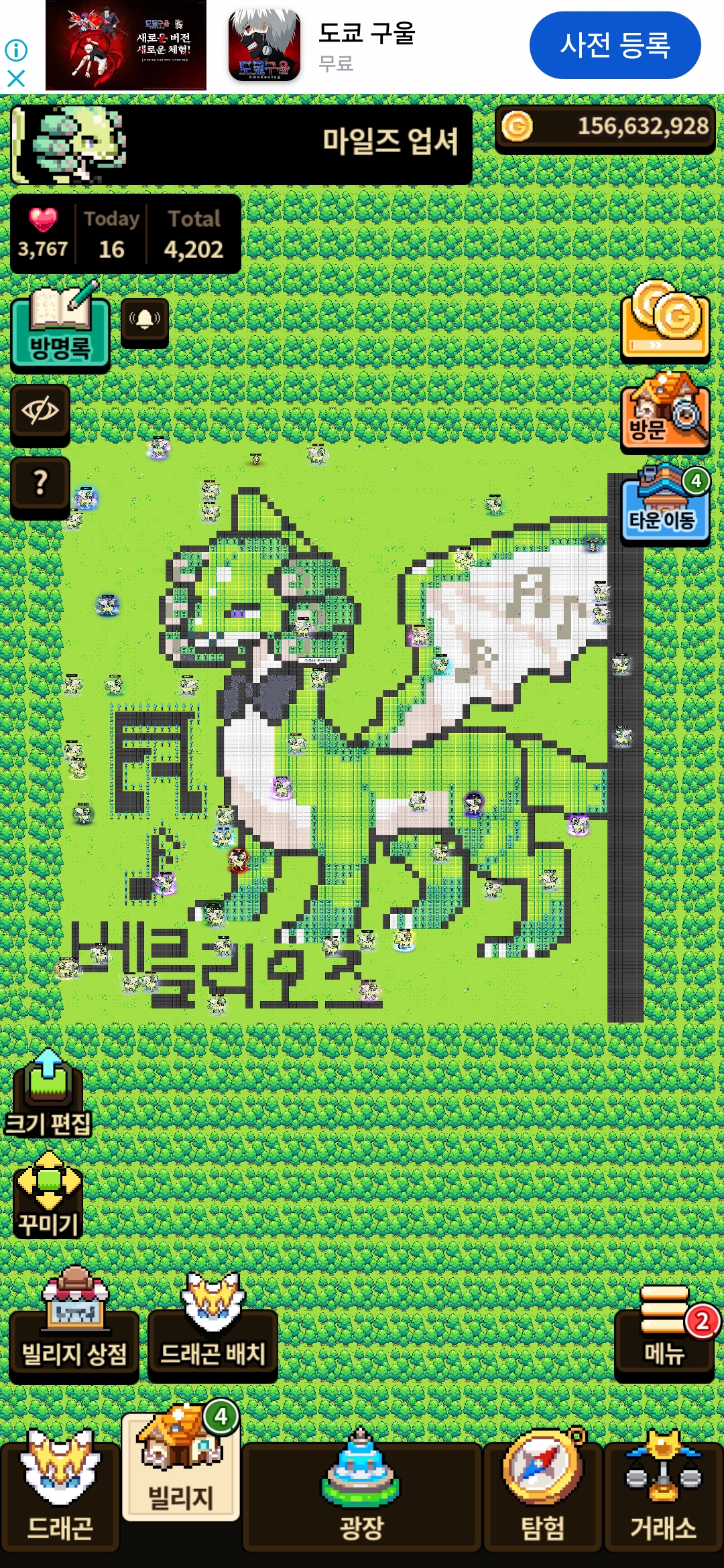Open the 거래소 tab
Image resolution: width=724 pixels, height=1568 pixels.
coord(663,1496)
